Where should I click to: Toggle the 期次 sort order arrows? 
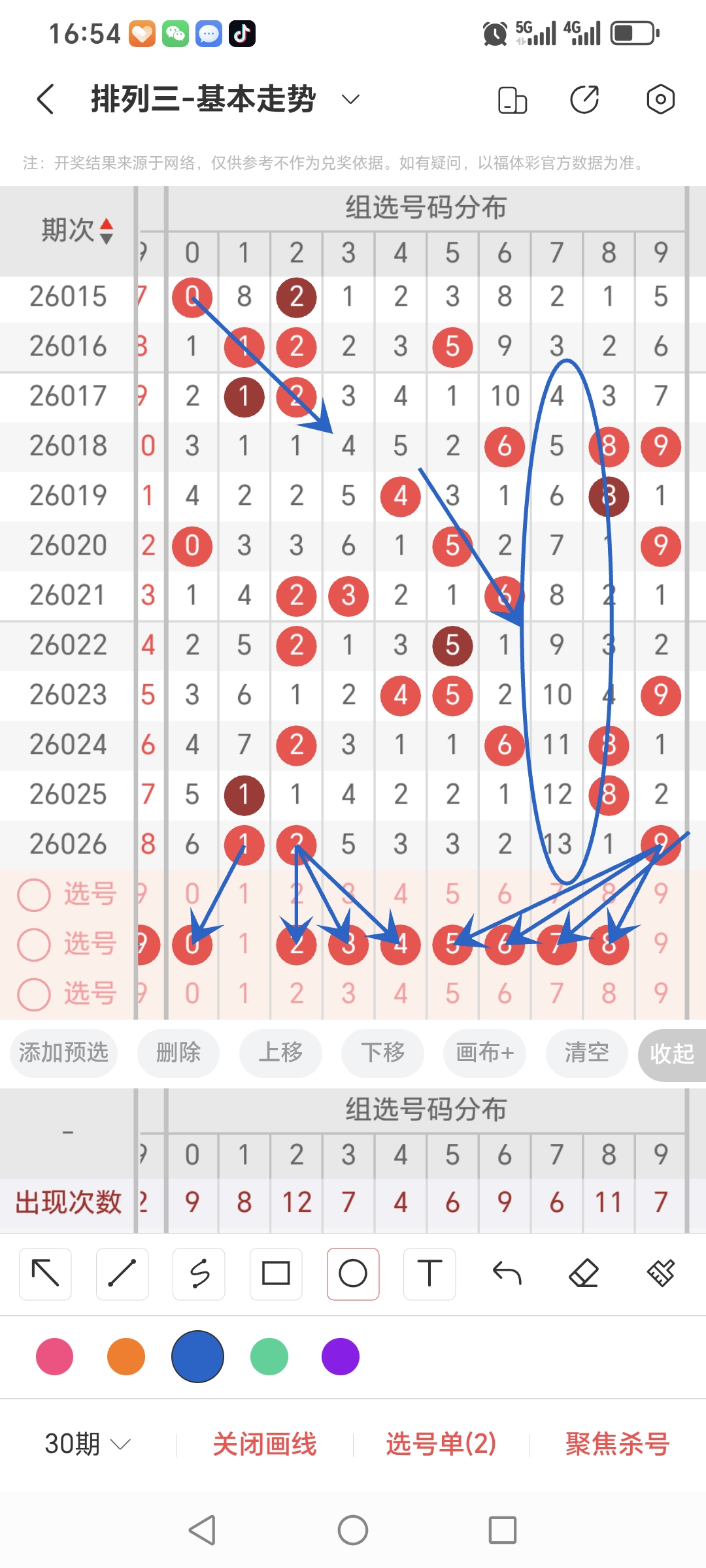coord(107,230)
